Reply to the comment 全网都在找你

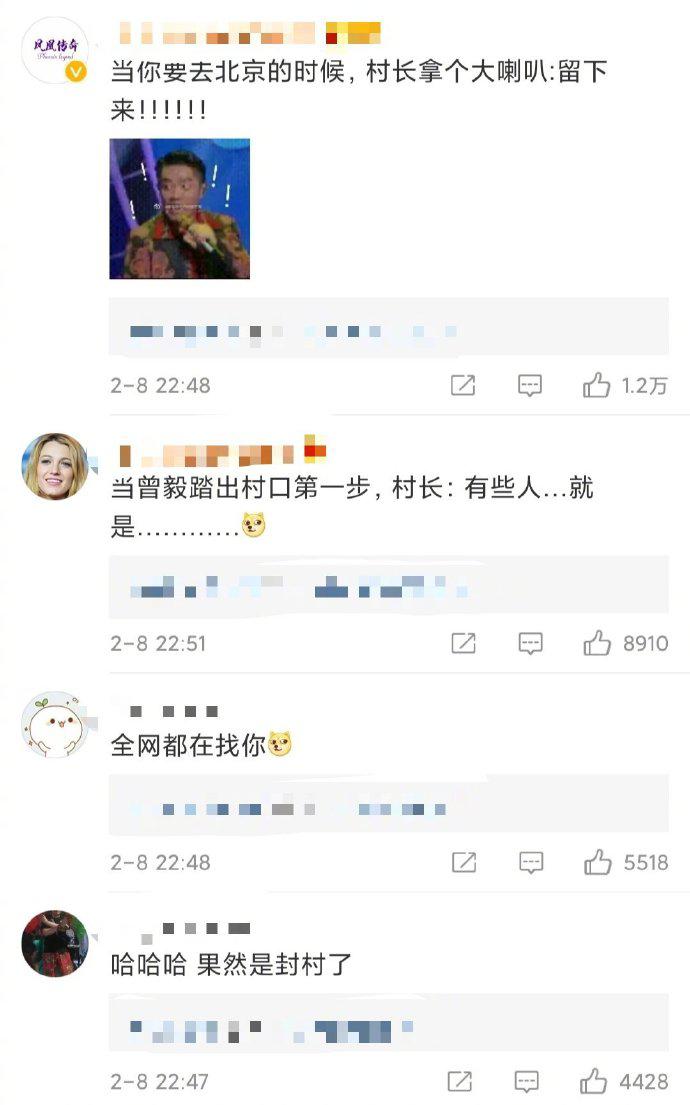(x=531, y=862)
